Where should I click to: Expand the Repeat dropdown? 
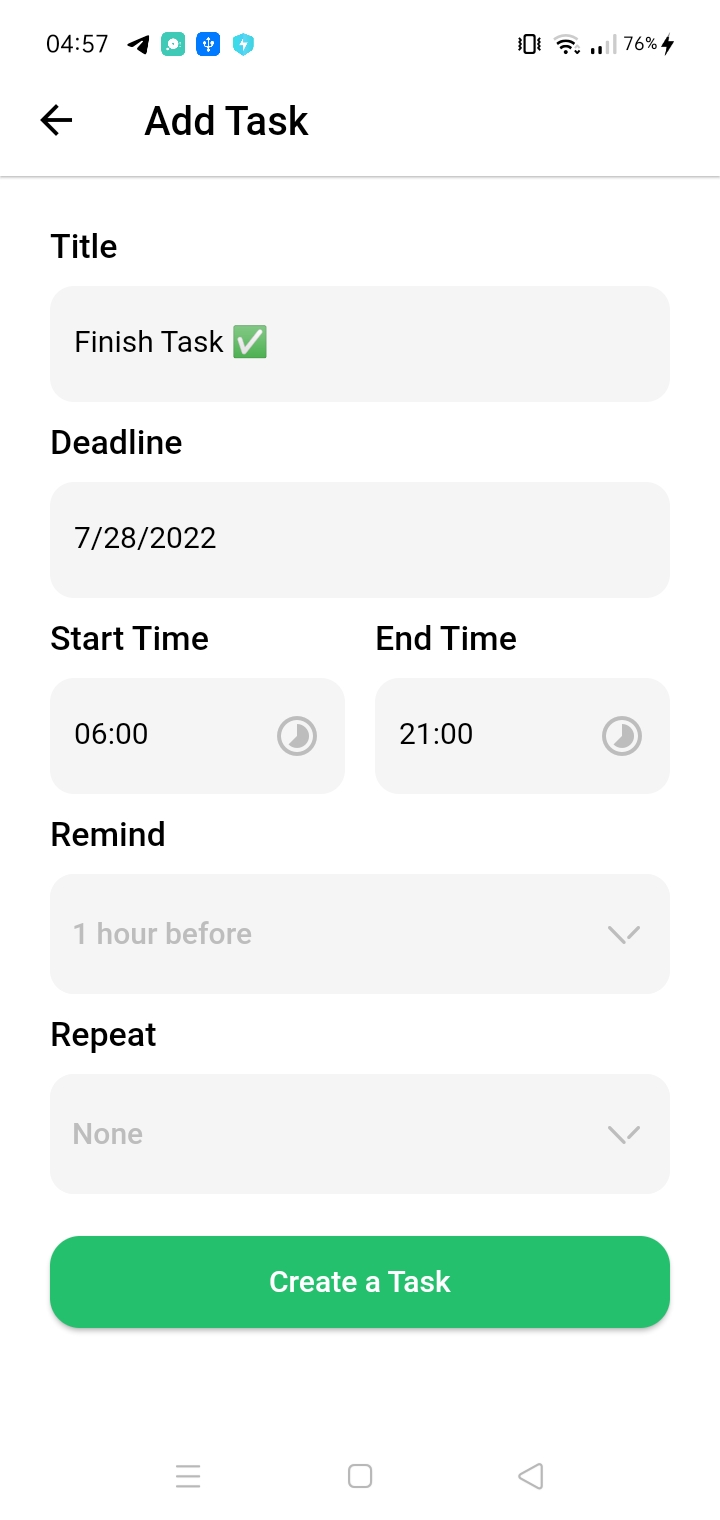point(360,1133)
